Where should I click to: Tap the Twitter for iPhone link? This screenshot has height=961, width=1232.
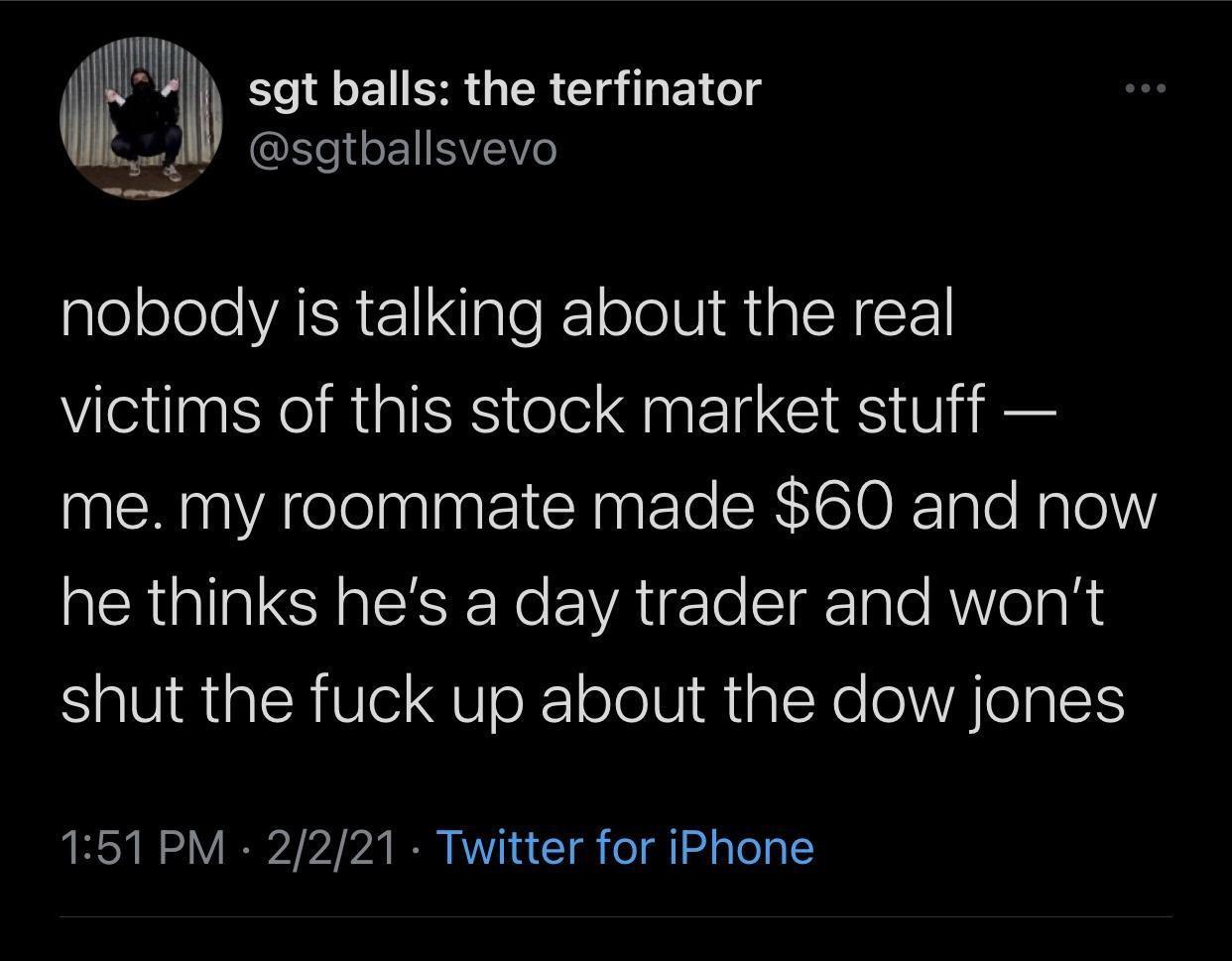[624, 848]
